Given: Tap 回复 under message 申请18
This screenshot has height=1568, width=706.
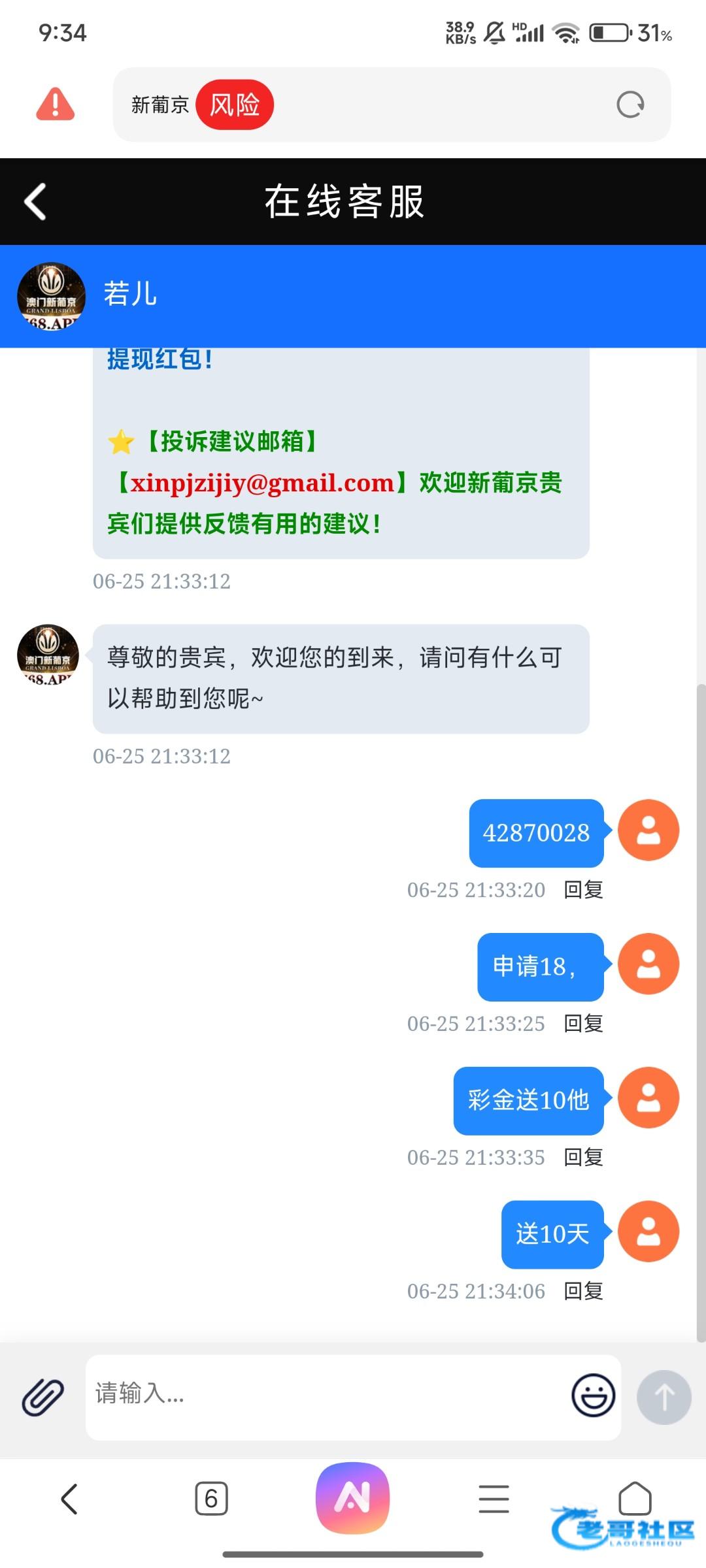Looking at the screenshot, I should click(x=583, y=1024).
